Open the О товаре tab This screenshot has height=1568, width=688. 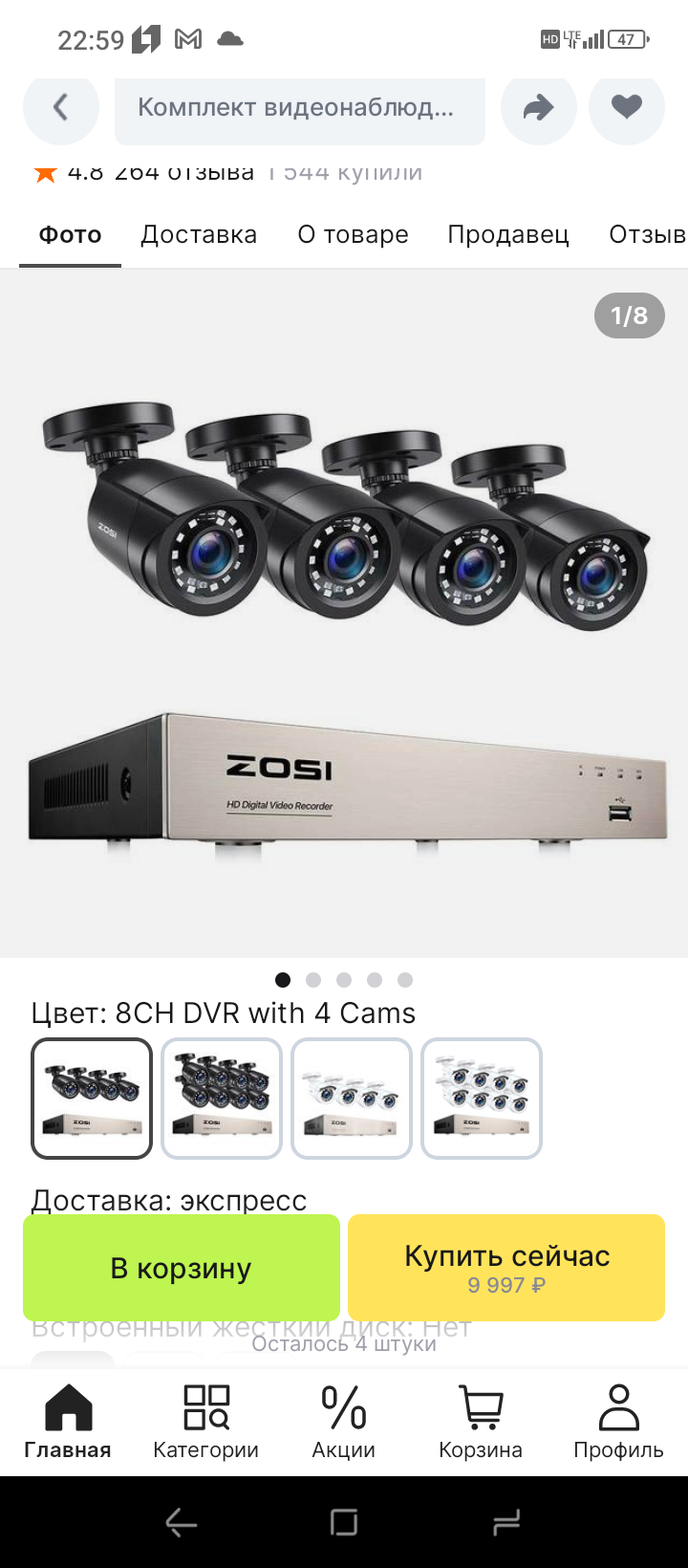pyautogui.click(x=353, y=235)
